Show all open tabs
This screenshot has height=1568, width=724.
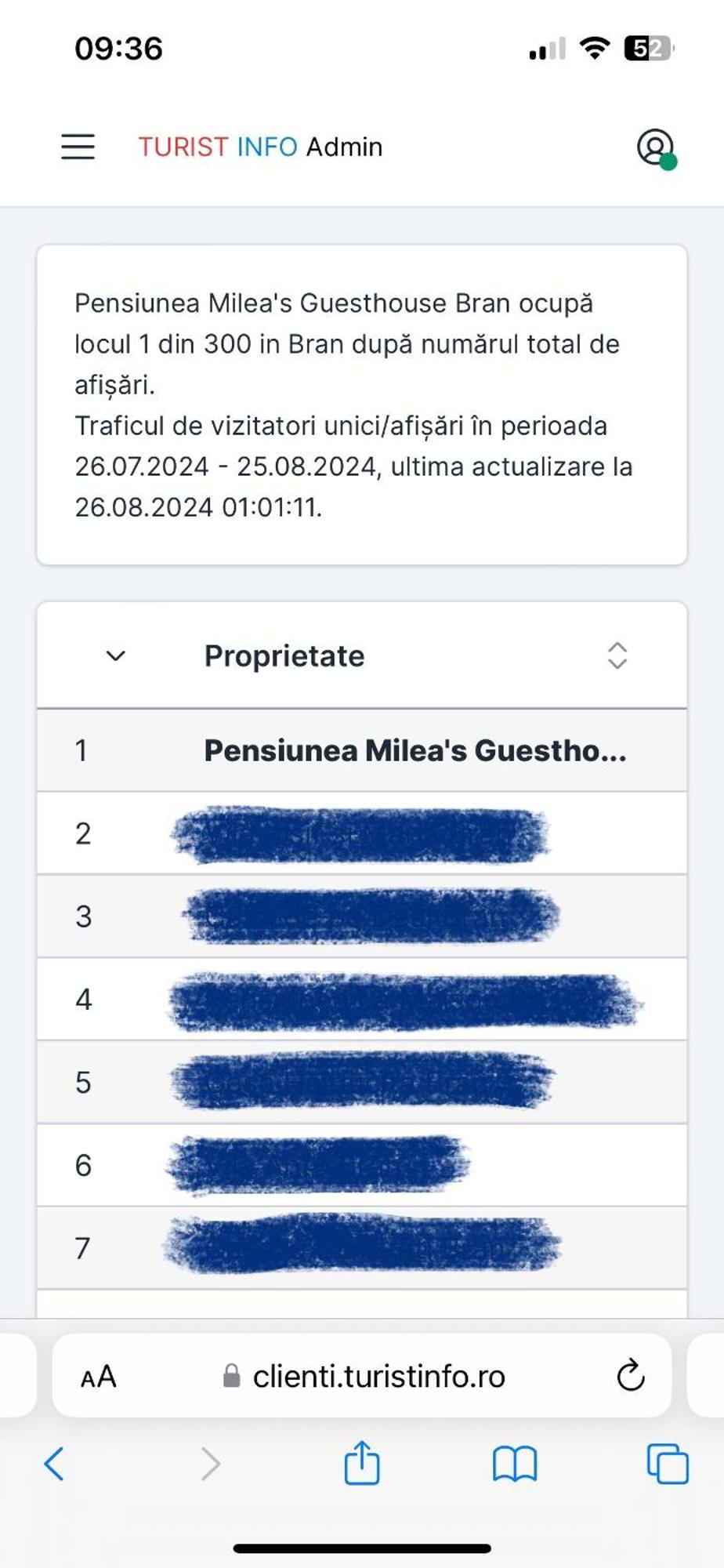click(x=668, y=1463)
